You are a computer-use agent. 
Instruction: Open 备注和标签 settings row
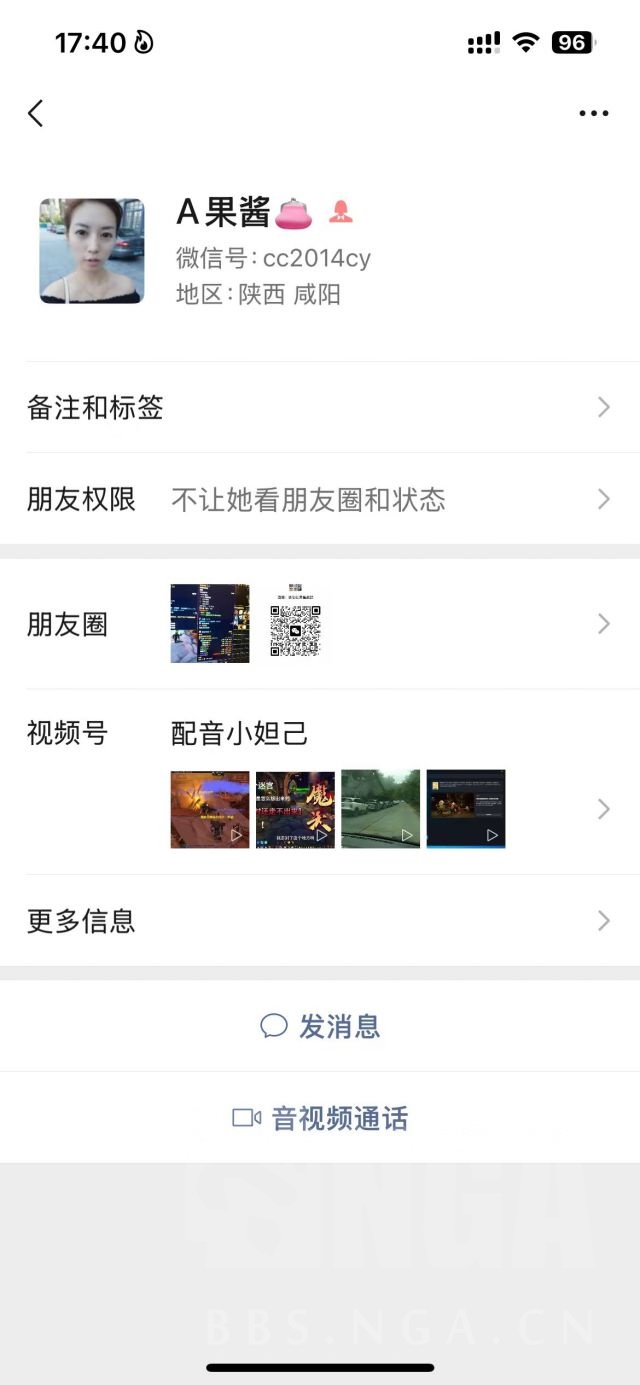tap(320, 408)
